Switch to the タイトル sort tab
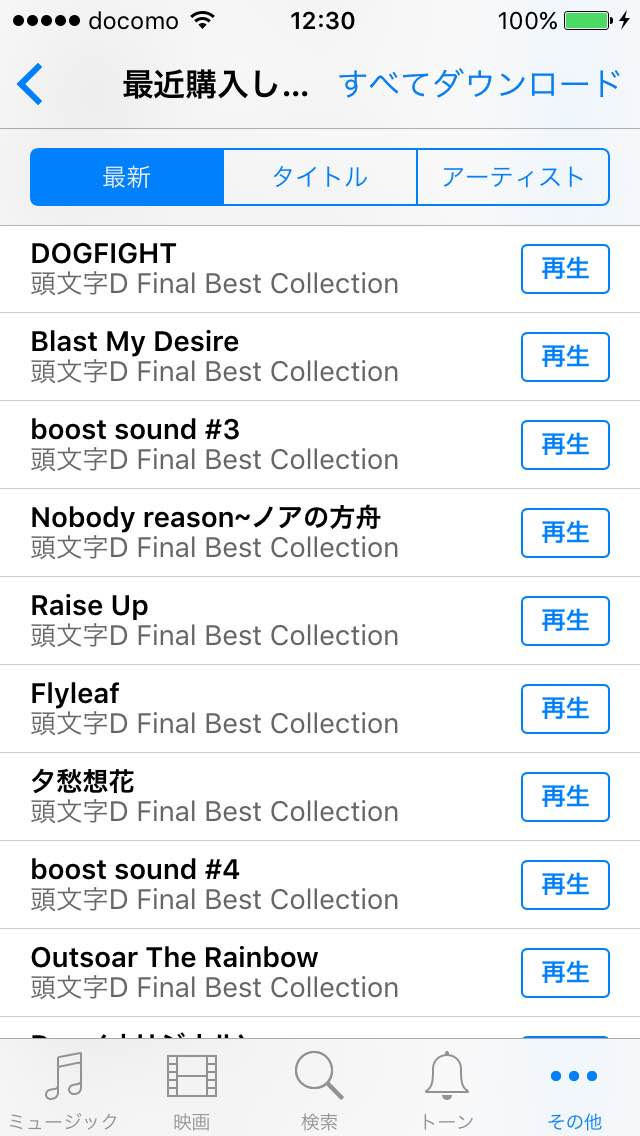Screen dimensions: 640x1136 [x=320, y=177]
